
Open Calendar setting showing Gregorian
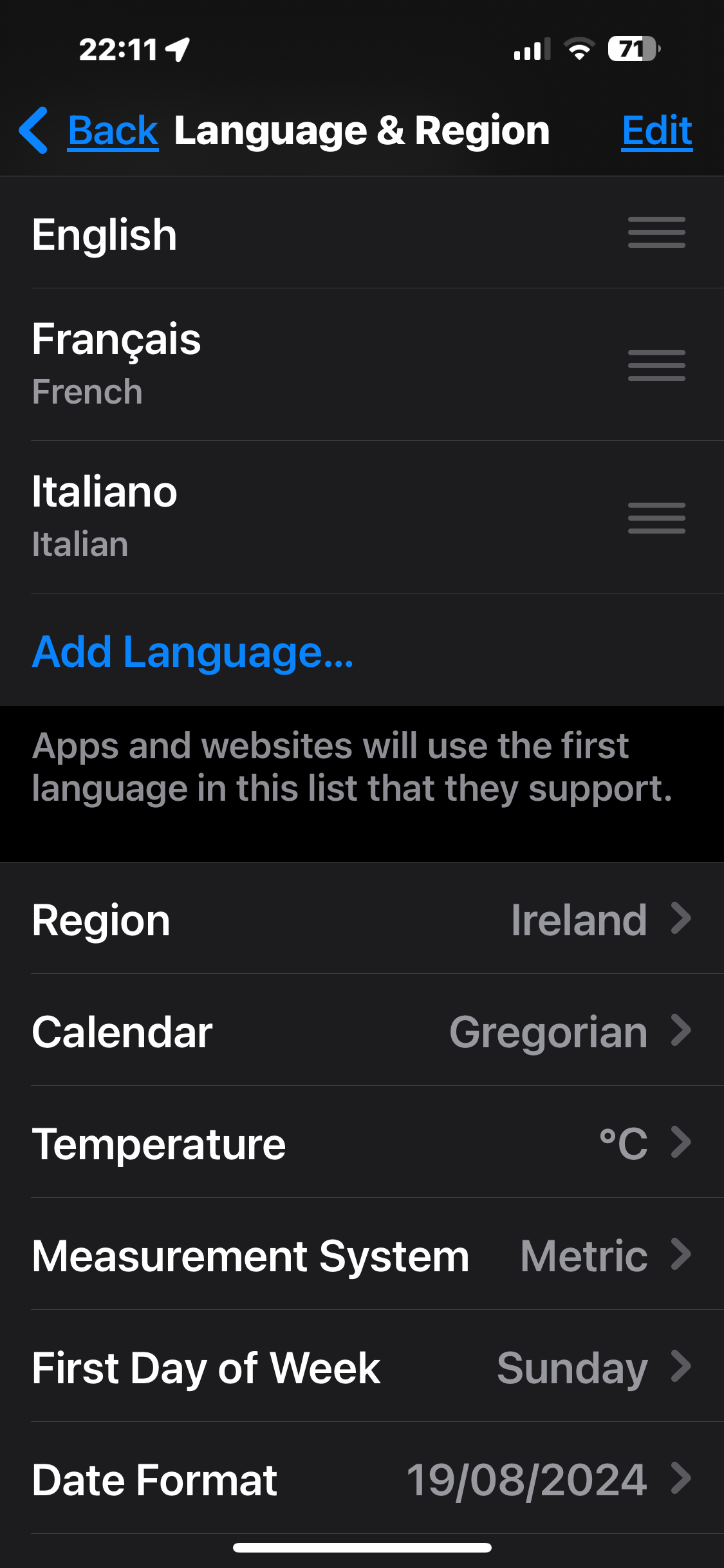[362, 1031]
